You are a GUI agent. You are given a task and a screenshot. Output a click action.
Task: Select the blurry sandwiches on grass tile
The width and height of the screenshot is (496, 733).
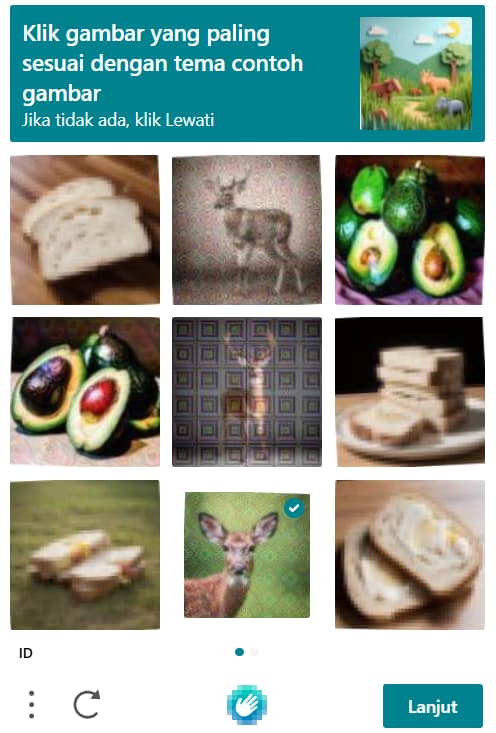click(85, 554)
